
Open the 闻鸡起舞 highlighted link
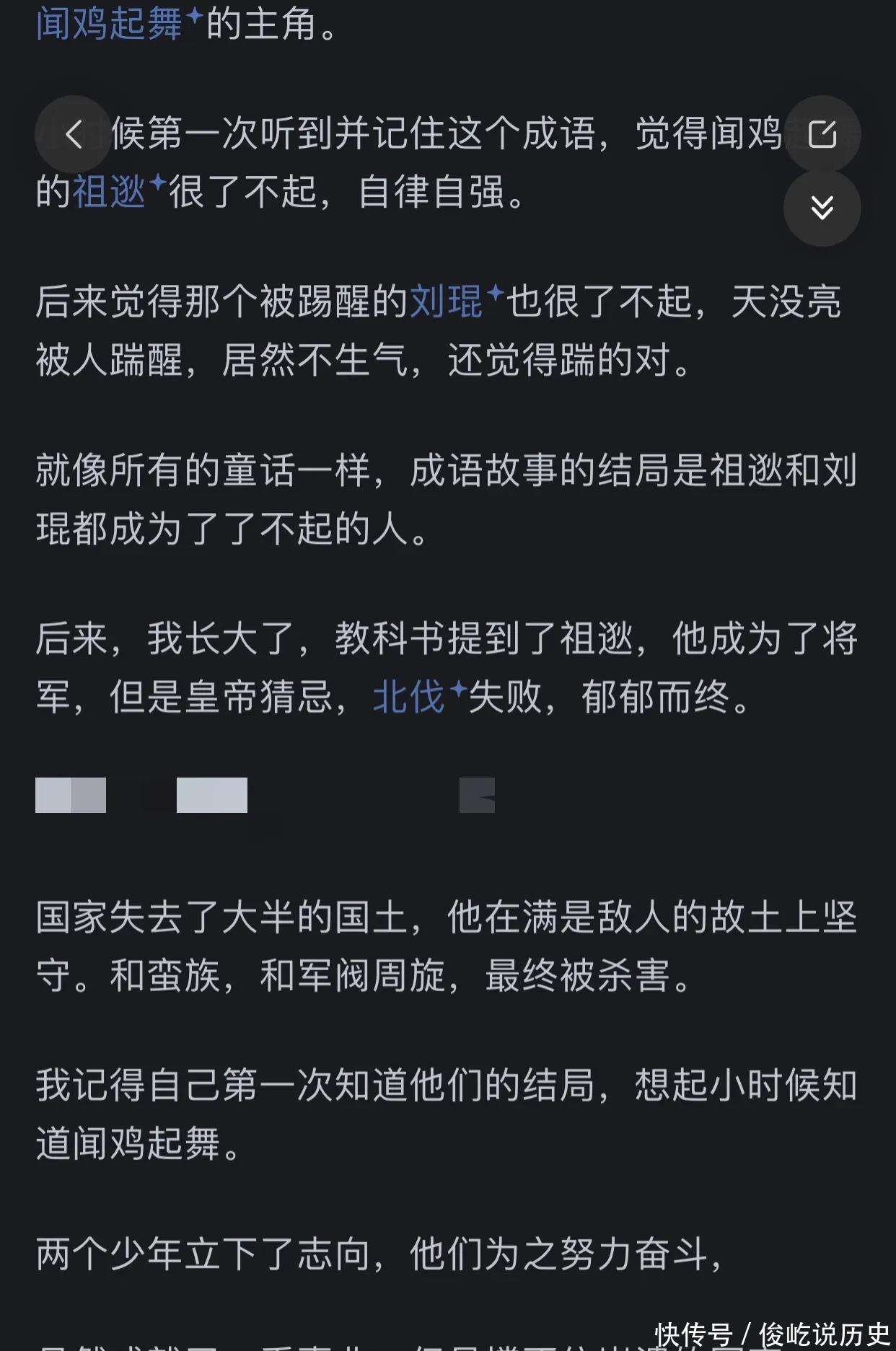pyautogui.click(x=110, y=23)
